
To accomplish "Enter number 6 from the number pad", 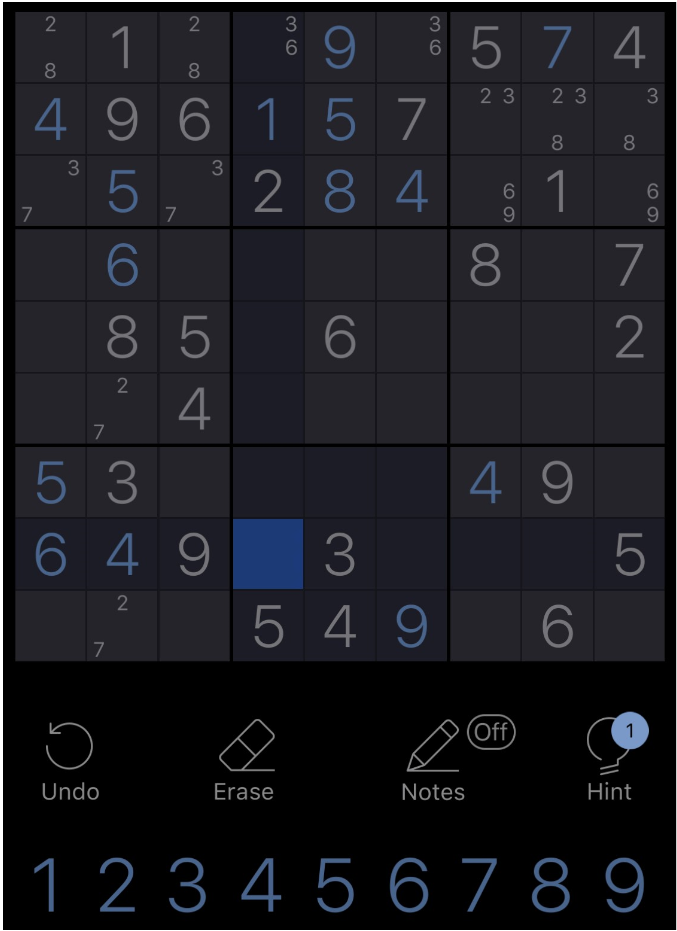I will [407, 885].
